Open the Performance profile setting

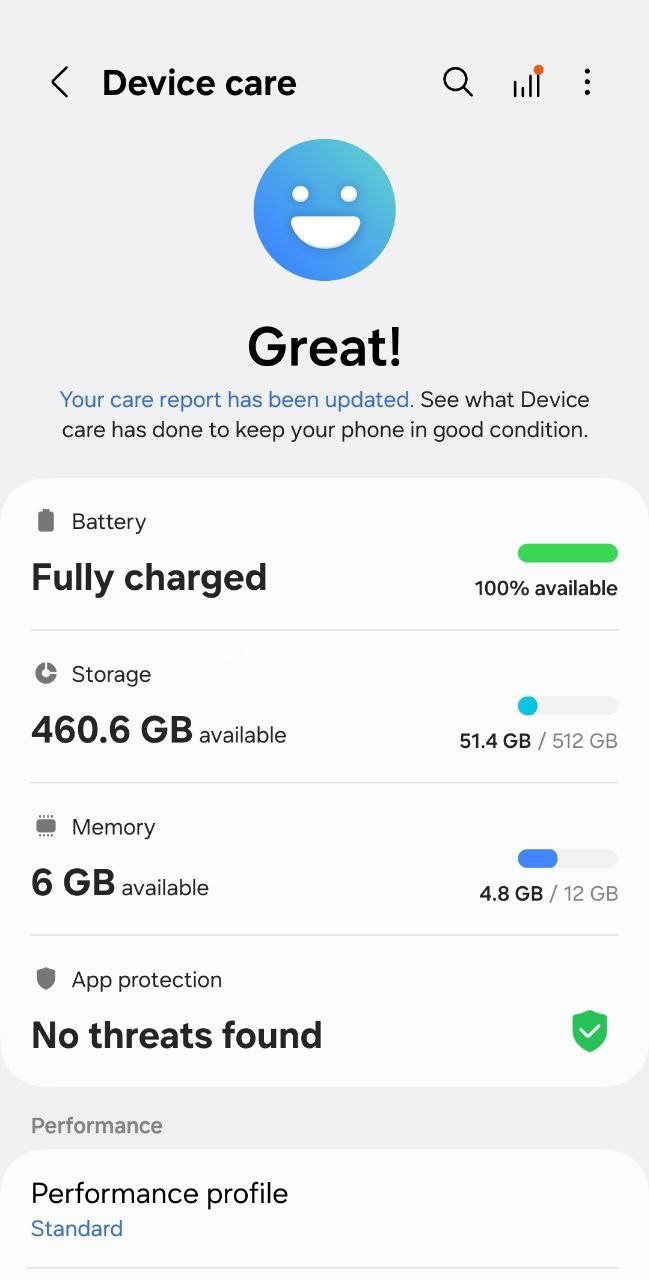pyautogui.click(x=324, y=1209)
